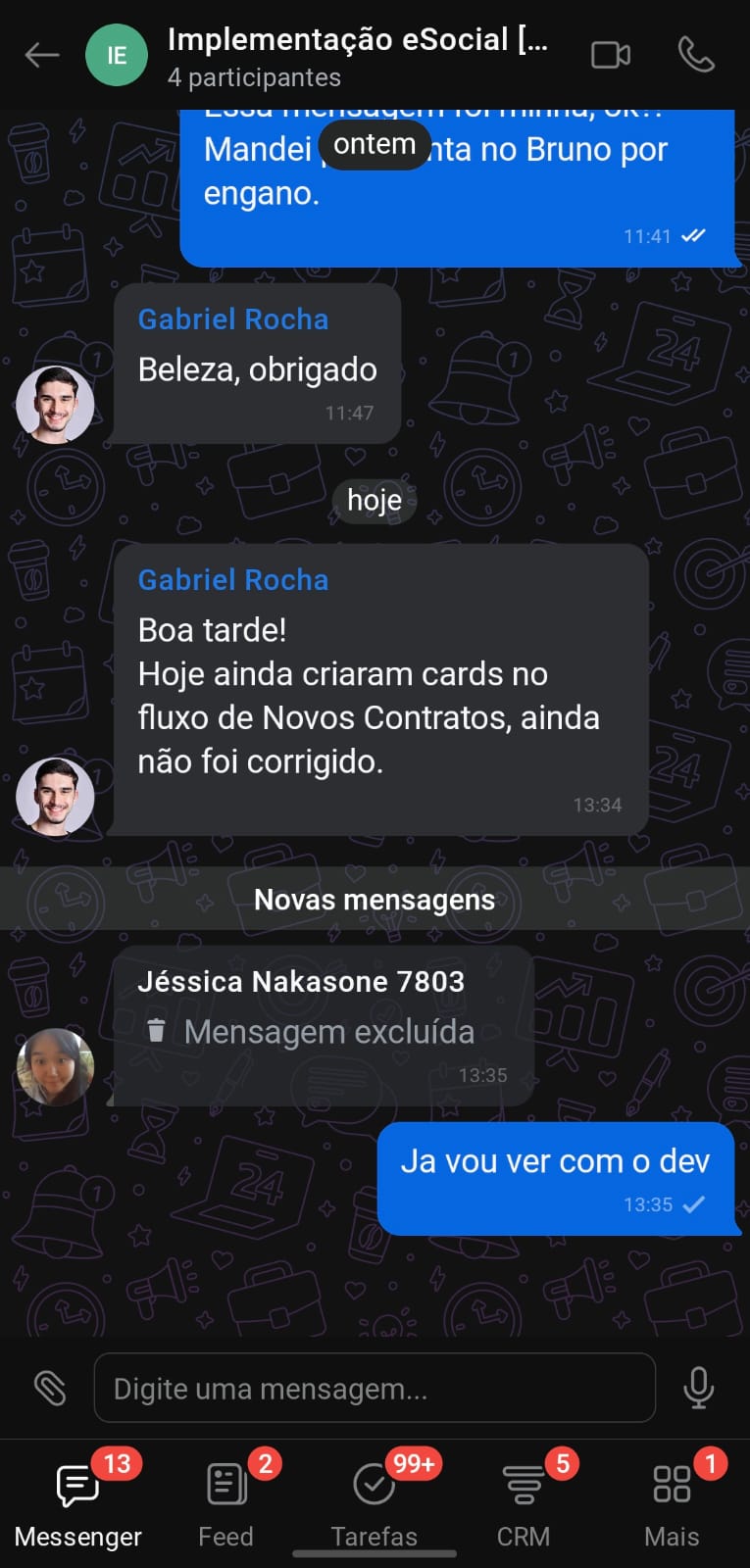Go back from the chat
The height and width of the screenshot is (1568, 750).
pyautogui.click(x=42, y=55)
